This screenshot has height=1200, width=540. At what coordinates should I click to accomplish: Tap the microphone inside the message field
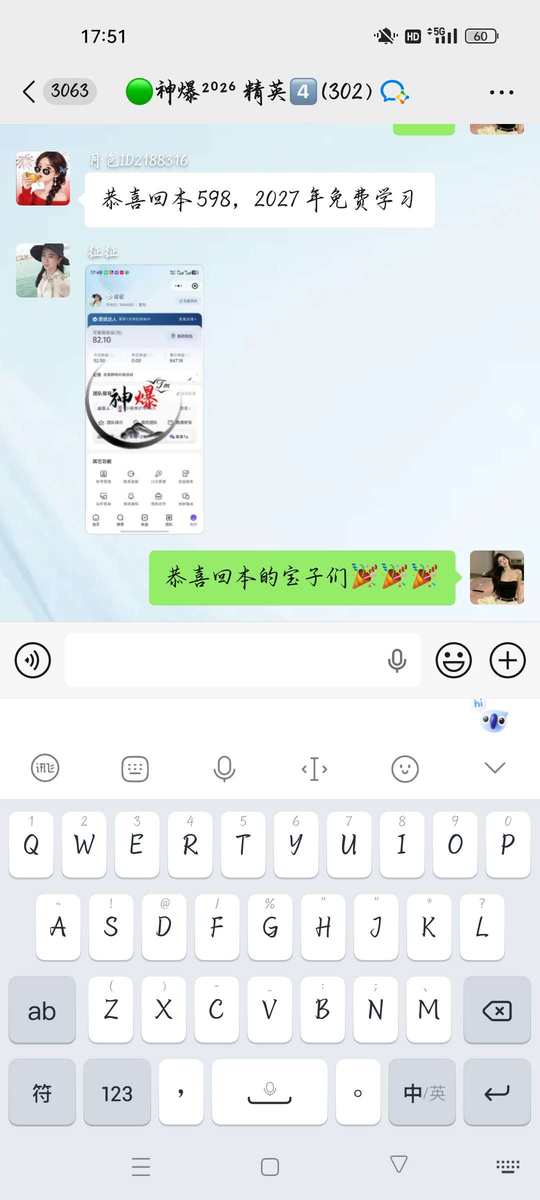[397, 660]
